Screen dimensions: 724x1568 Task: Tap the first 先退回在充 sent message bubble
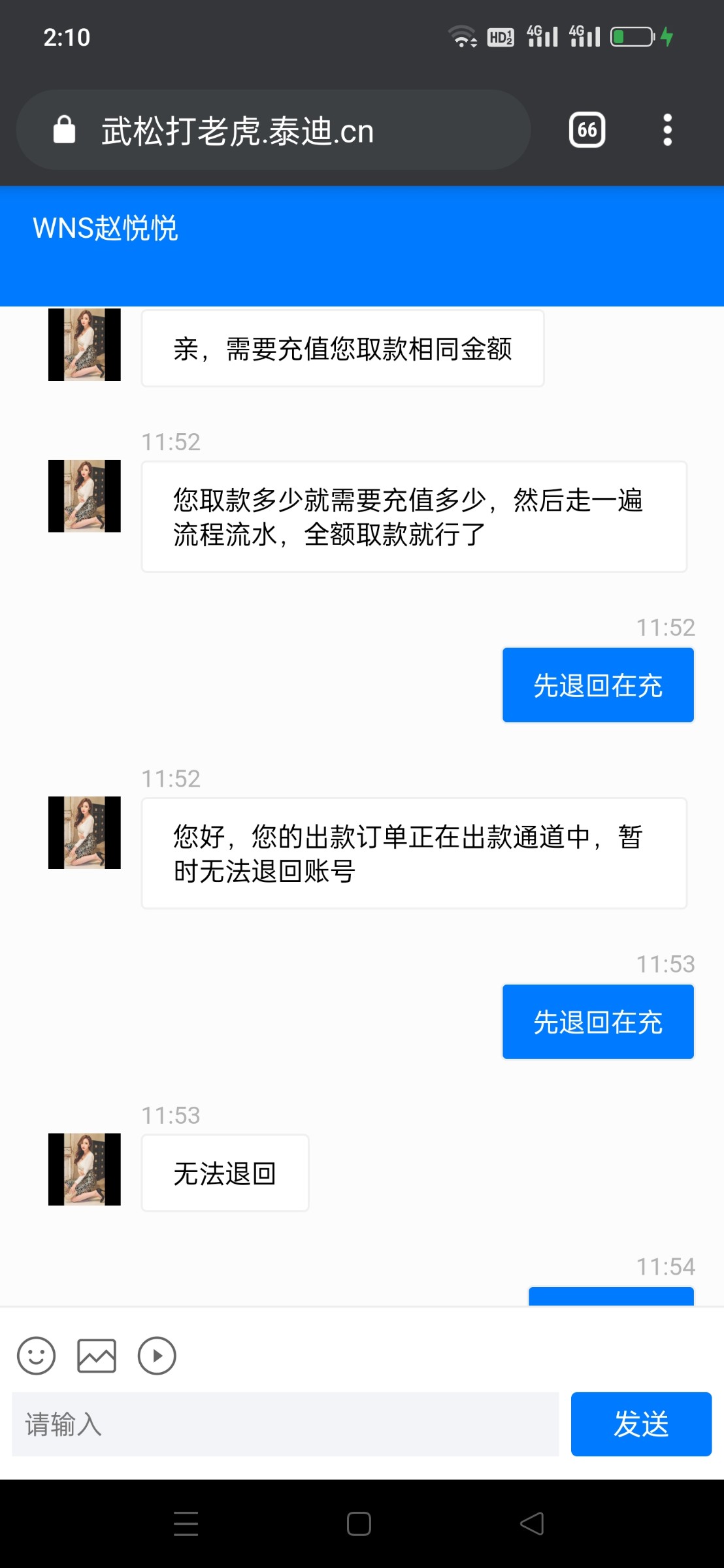pos(598,684)
